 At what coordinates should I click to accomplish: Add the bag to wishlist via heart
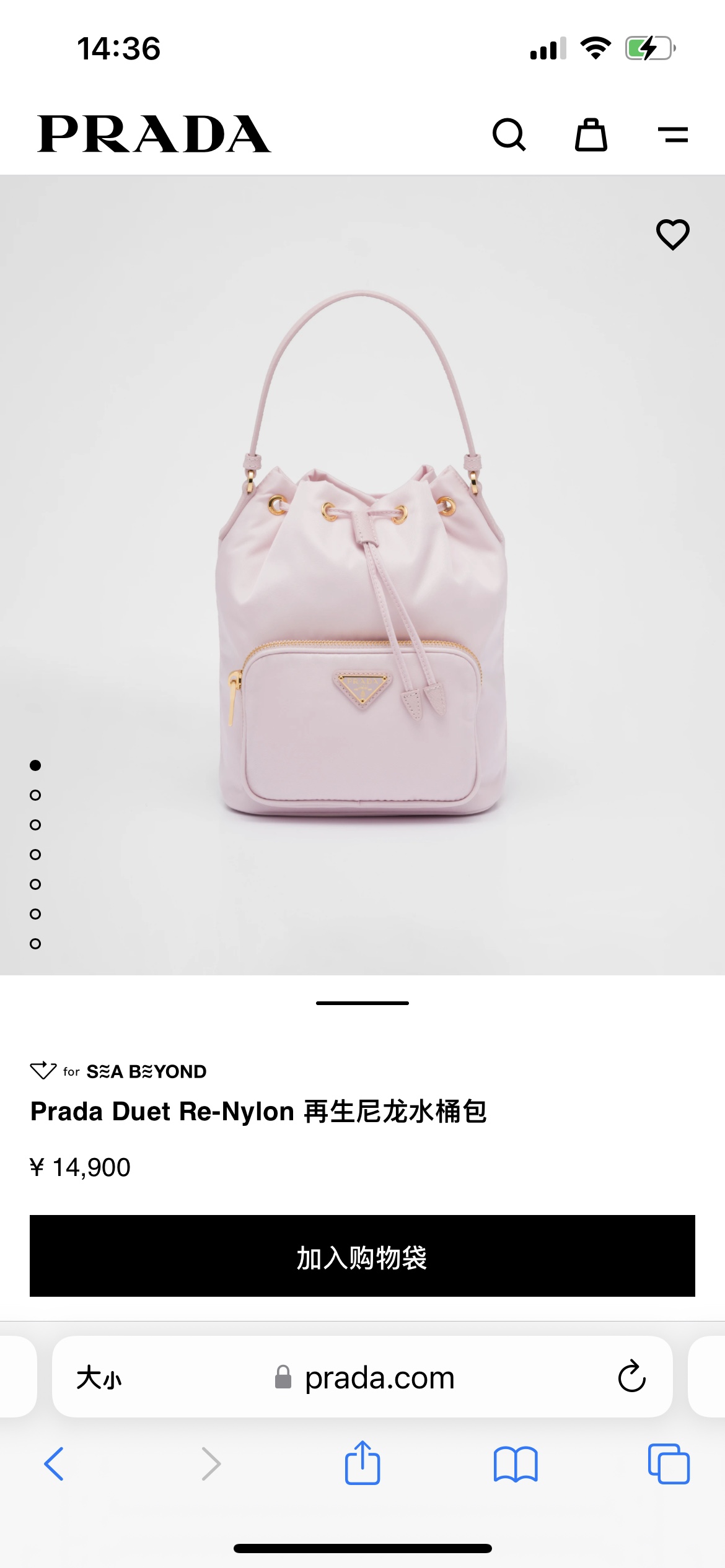pyautogui.click(x=672, y=235)
